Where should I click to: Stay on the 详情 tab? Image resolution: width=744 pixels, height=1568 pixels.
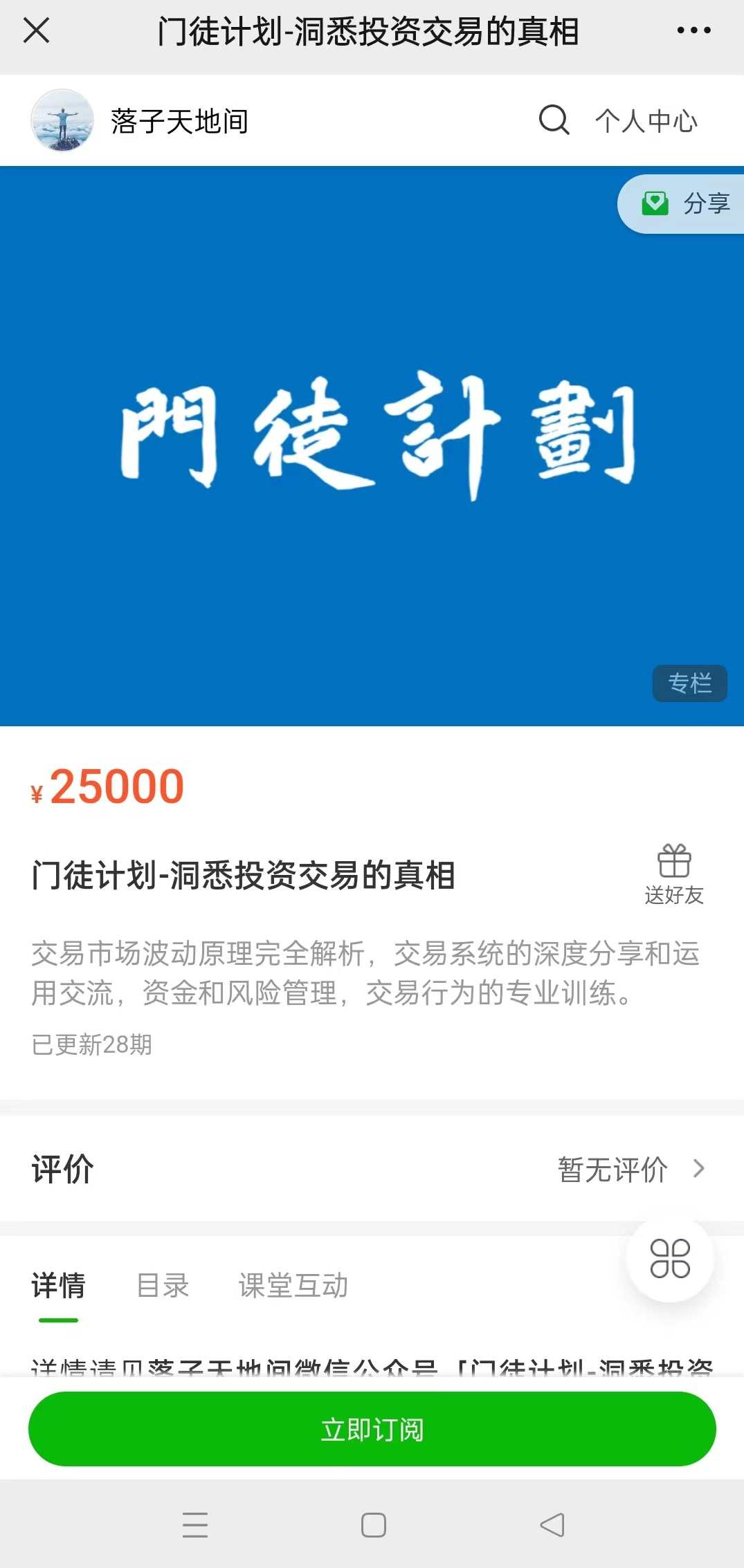coord(58,1285)
